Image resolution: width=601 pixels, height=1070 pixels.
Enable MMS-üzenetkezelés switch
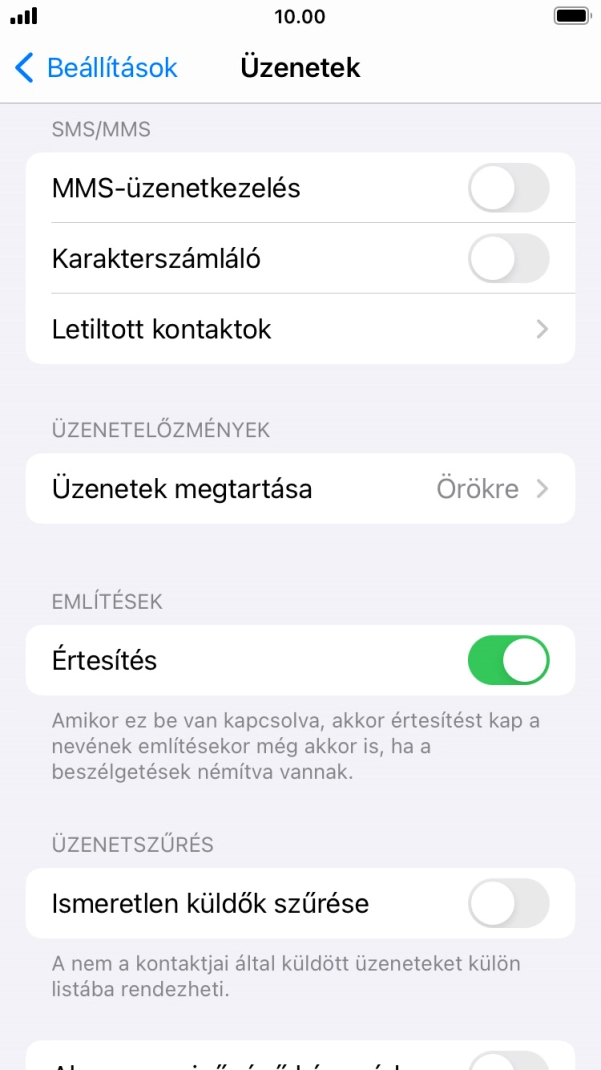508,188
